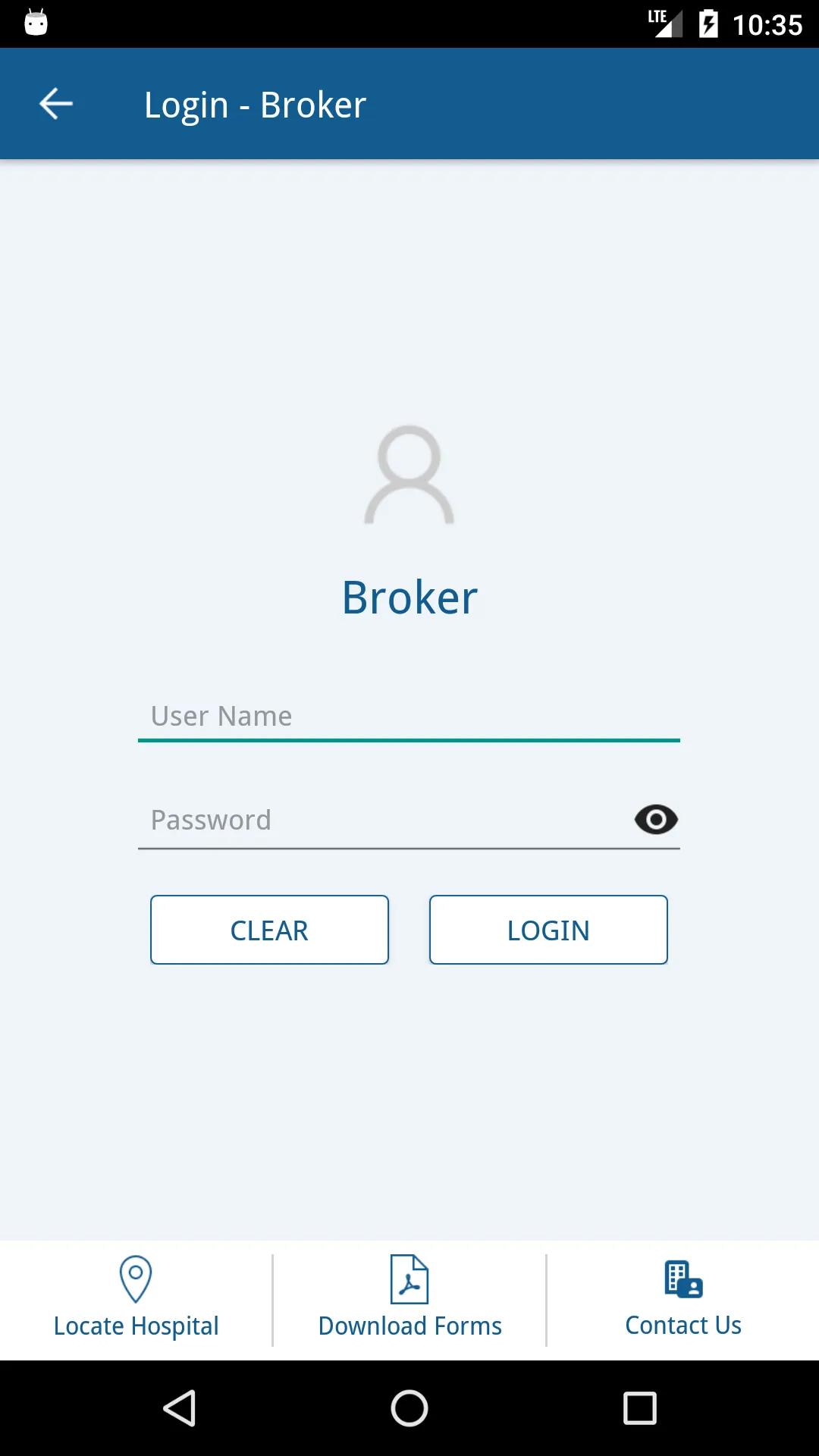Screen dimensions: 819x1456
Task: Tap the back arrow in the header
Action: click(x=55, y=103)
